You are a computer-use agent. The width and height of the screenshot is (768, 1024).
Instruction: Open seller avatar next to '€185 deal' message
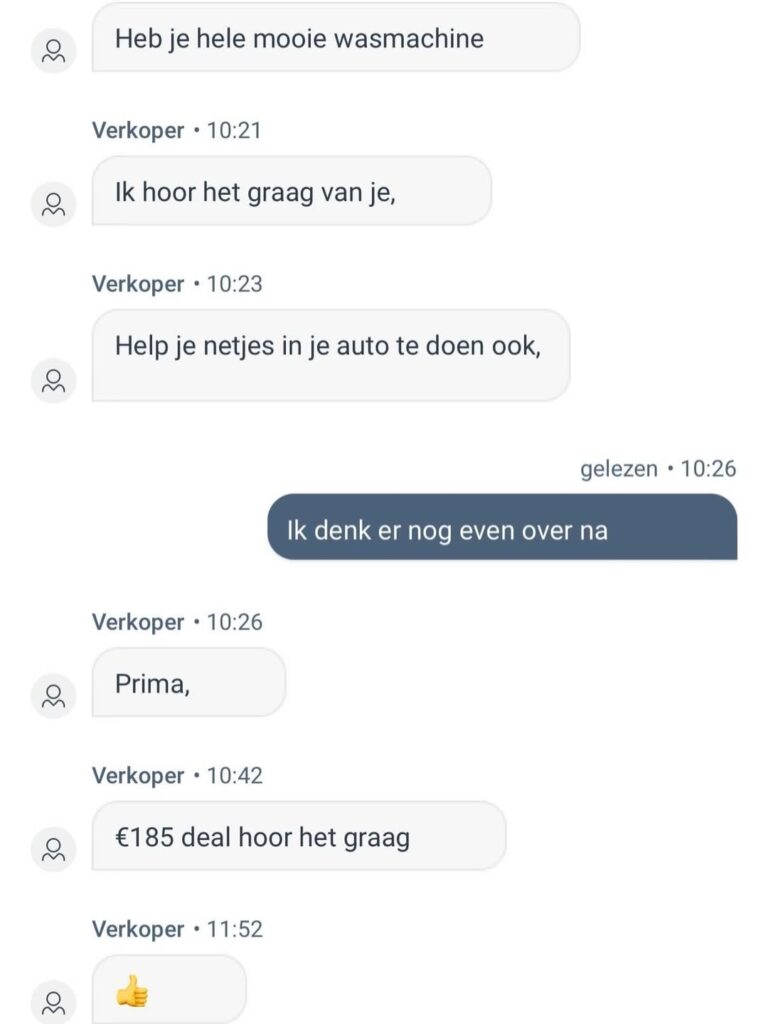(54, 849)
